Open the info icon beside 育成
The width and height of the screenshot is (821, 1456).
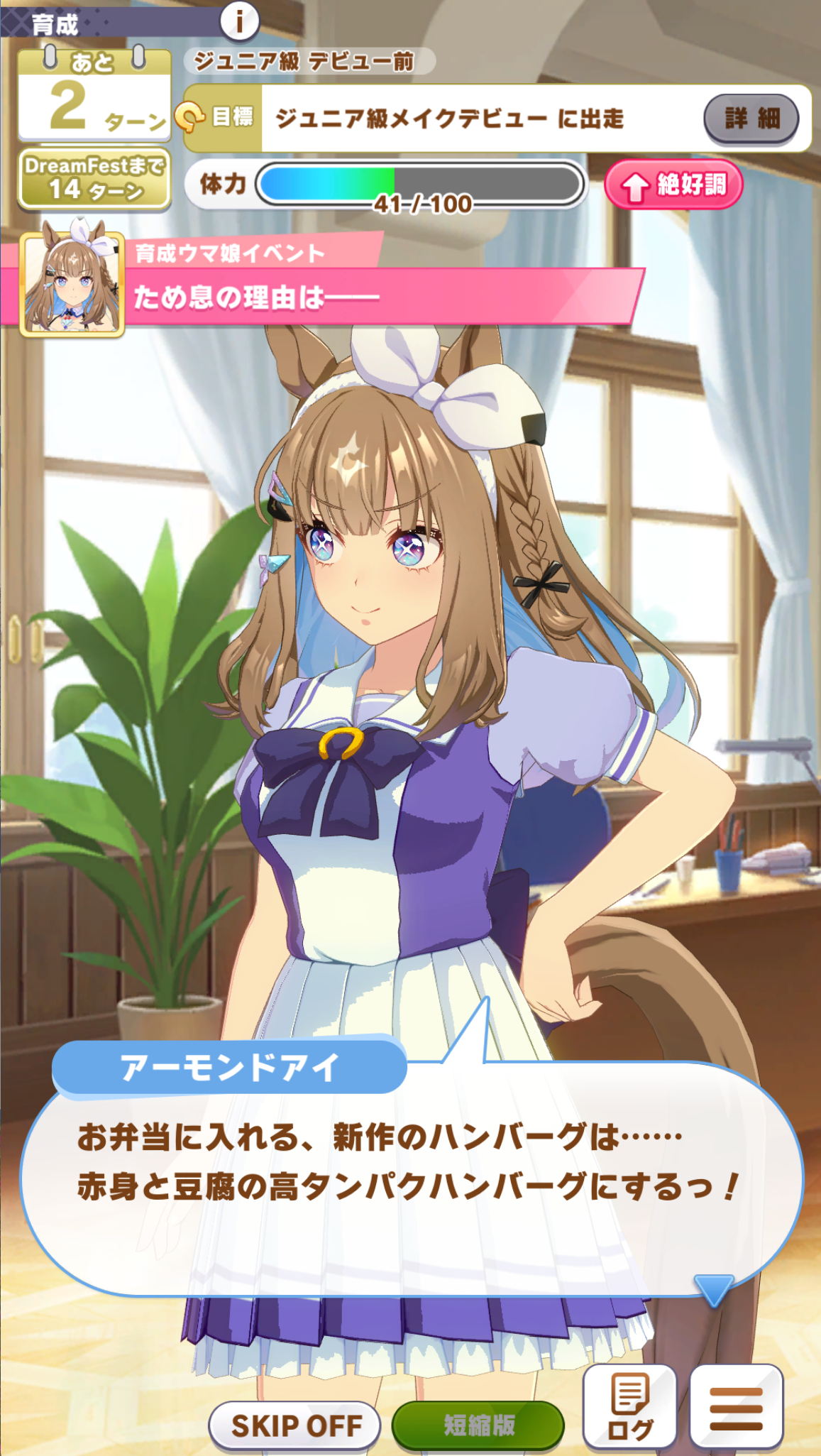click(239, 21)
